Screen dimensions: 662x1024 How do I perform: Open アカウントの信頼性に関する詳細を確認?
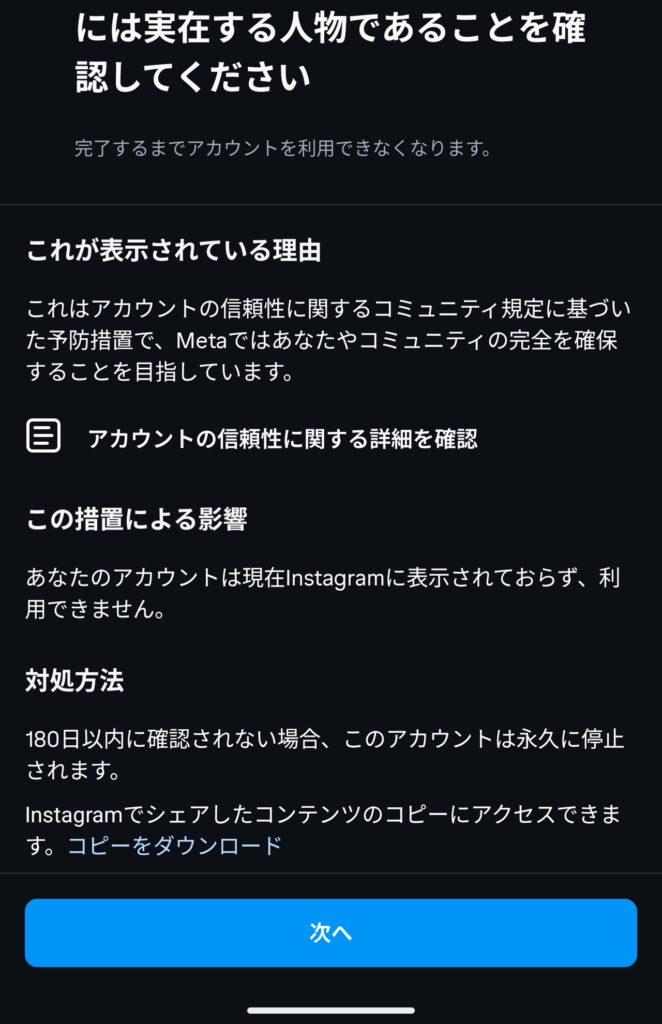click(282, 438)
